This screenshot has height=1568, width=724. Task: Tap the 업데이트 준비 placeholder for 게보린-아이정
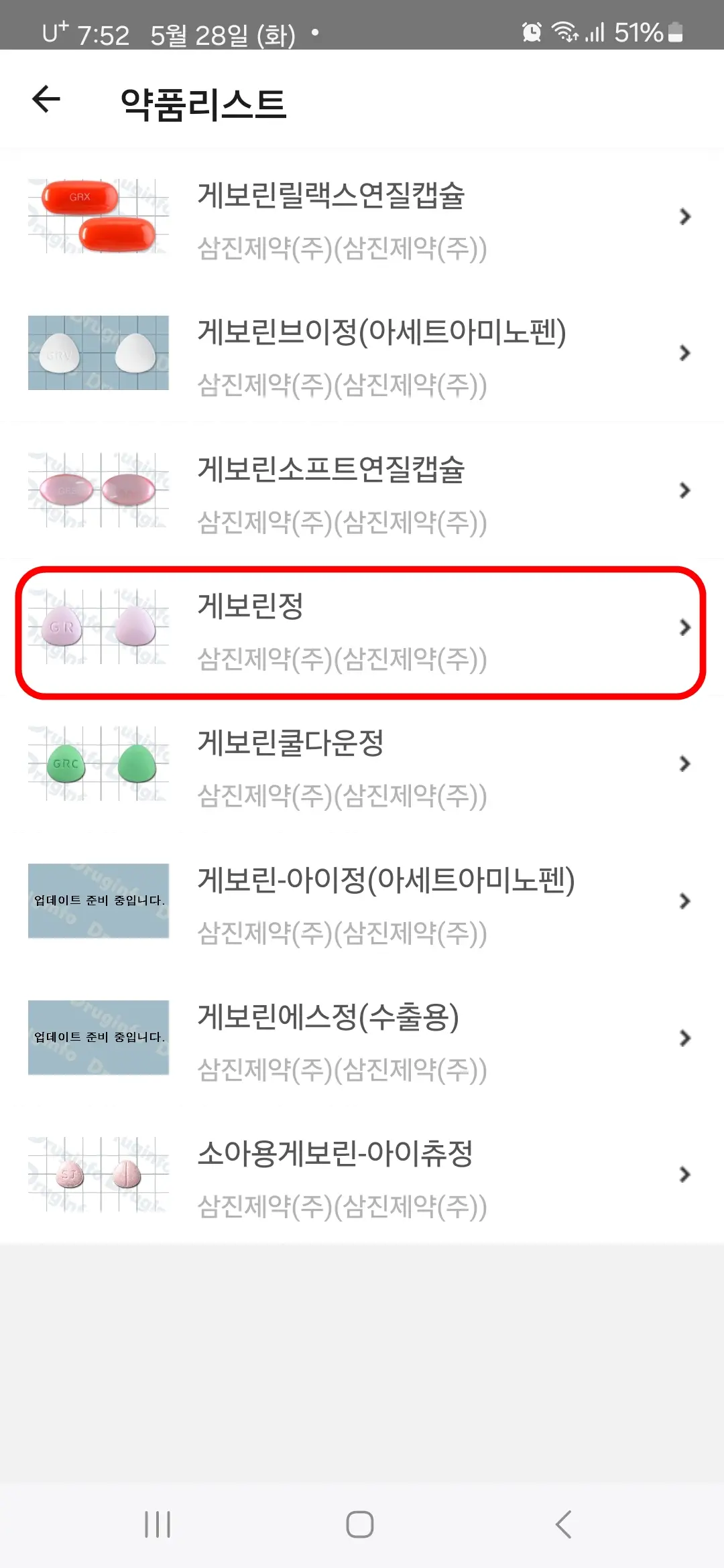(98, 901)
